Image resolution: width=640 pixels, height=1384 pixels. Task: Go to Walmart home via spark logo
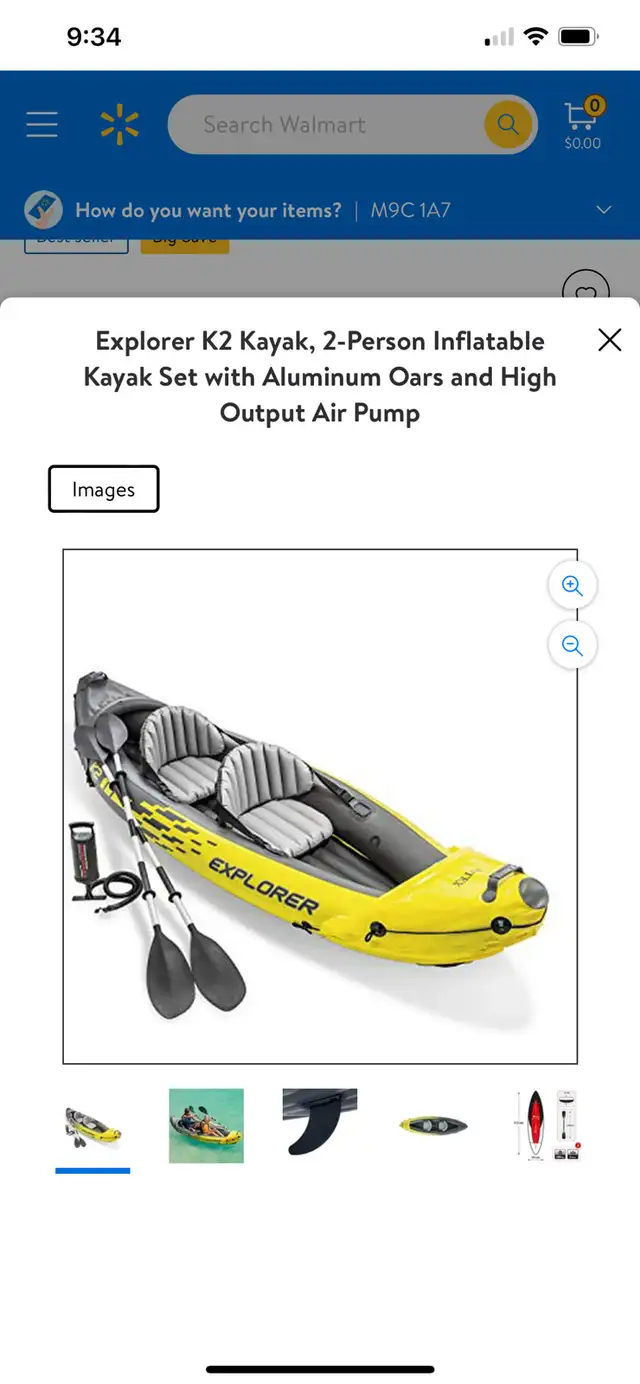click(120, 125)
